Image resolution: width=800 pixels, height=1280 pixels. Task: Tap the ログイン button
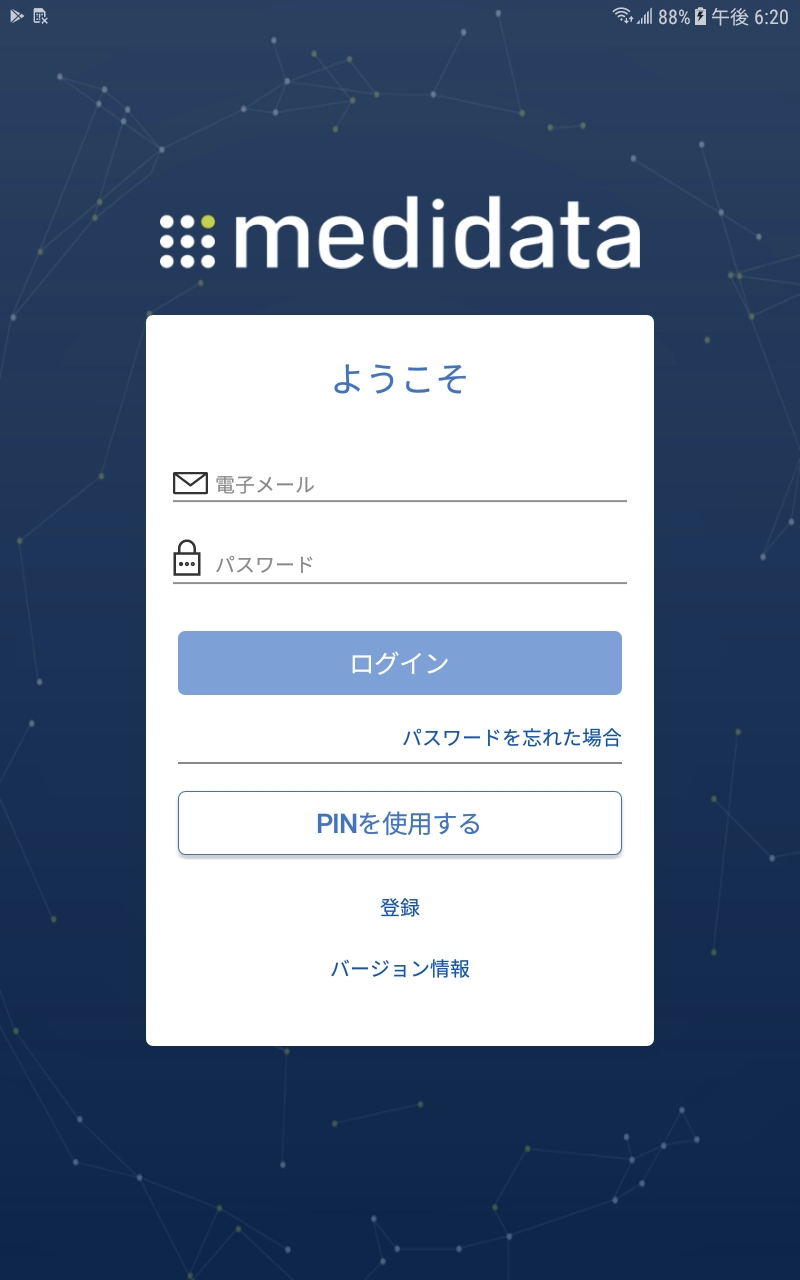click(x=400, y=663)
